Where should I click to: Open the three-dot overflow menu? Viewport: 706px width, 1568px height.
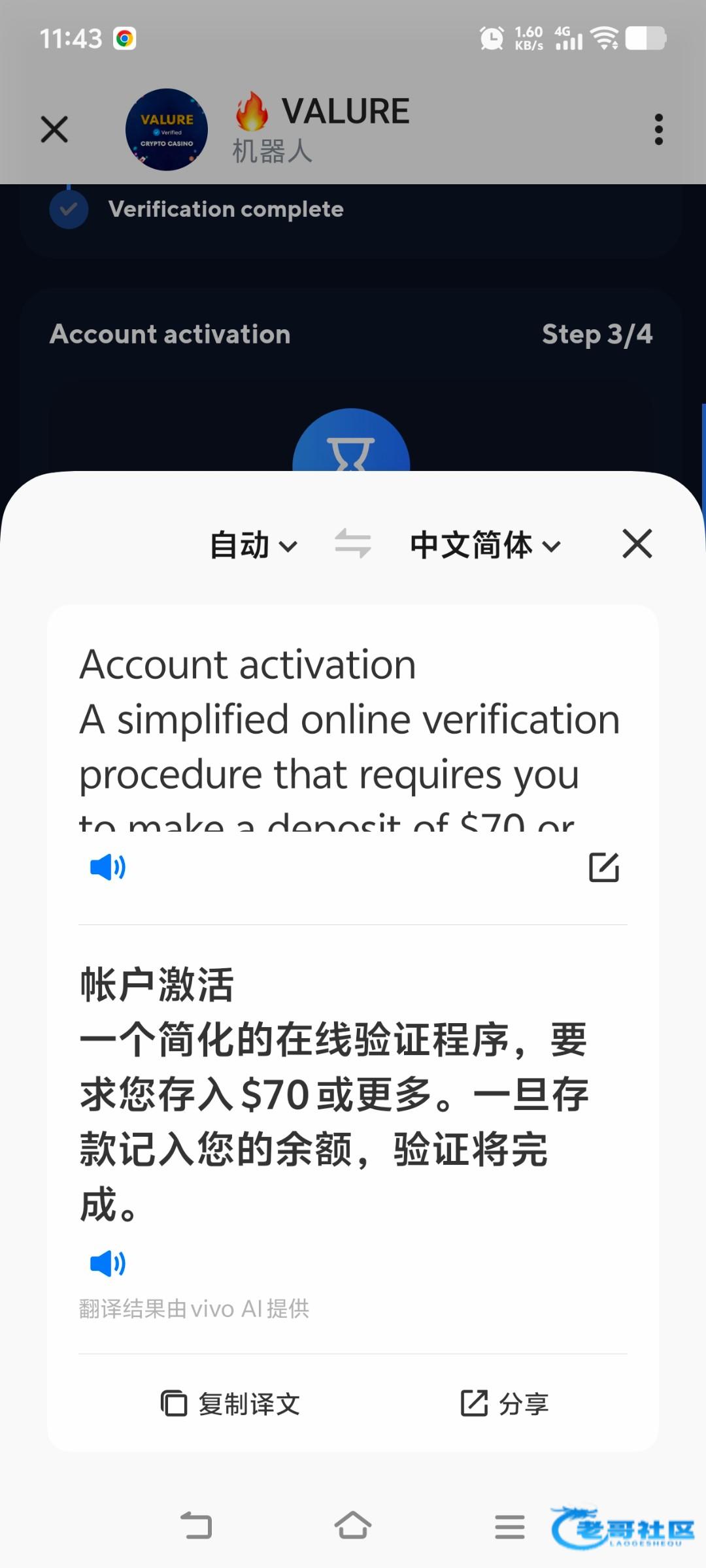pyautogui.click(x=658, y=129)
